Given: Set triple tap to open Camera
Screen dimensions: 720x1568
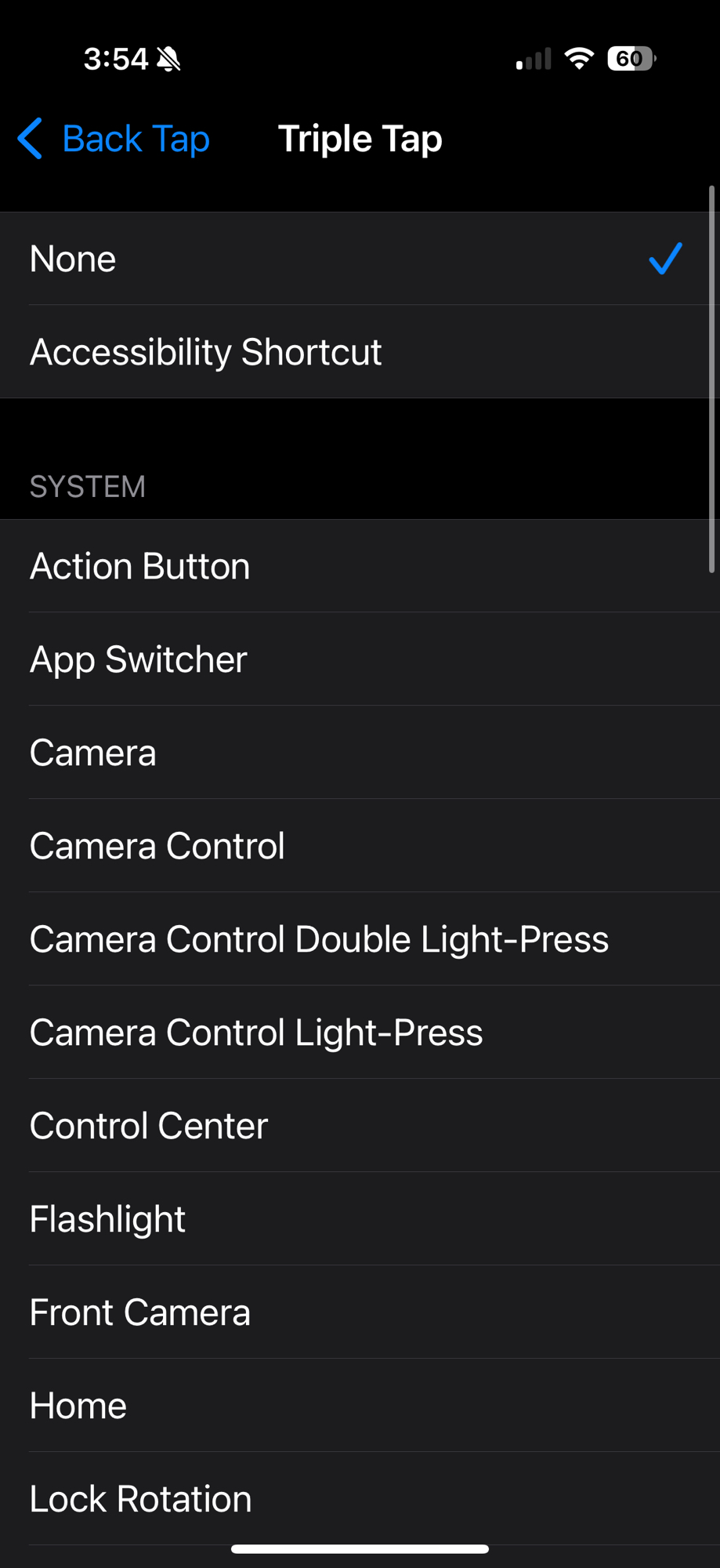Looking at the screenshot, I should point(360,753).
